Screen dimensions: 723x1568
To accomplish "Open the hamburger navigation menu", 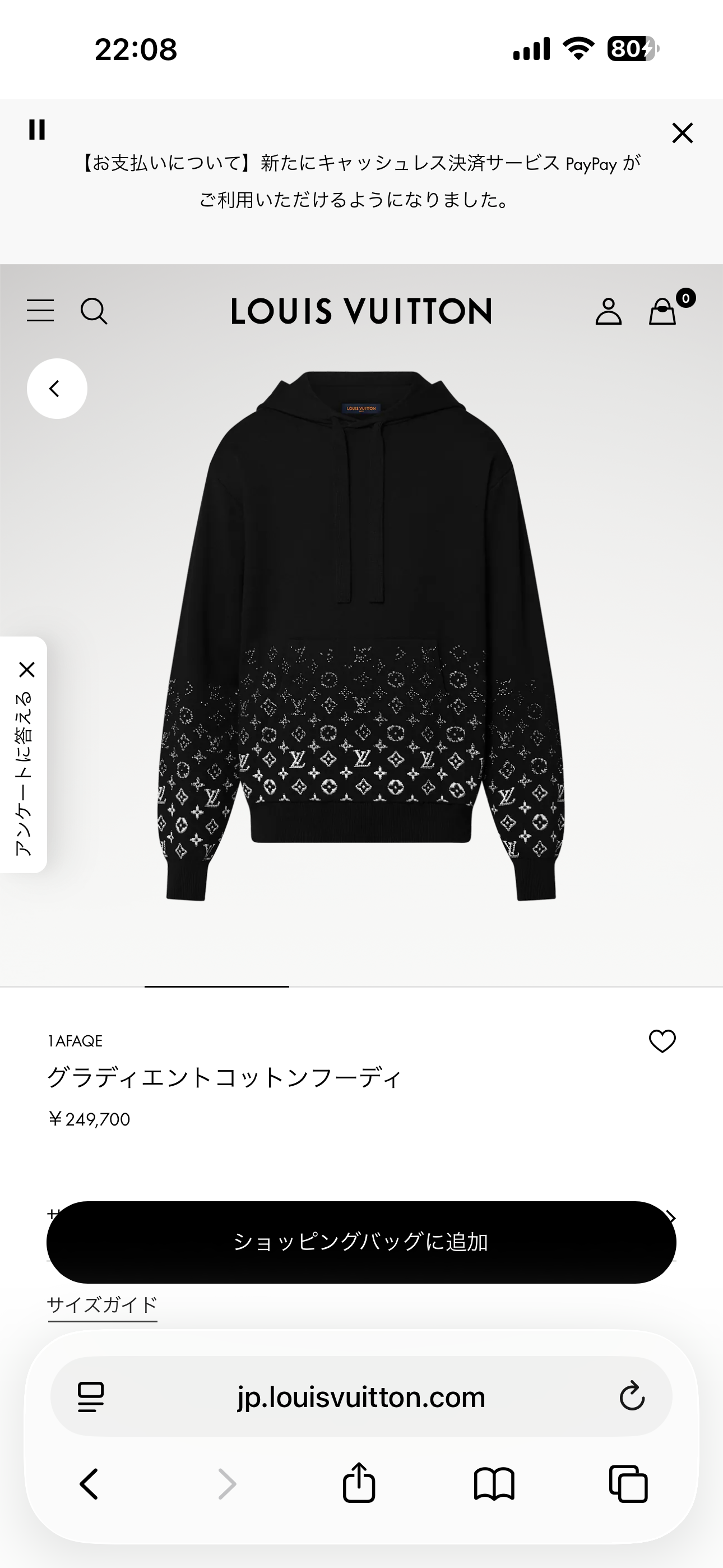I will [40, 312].
